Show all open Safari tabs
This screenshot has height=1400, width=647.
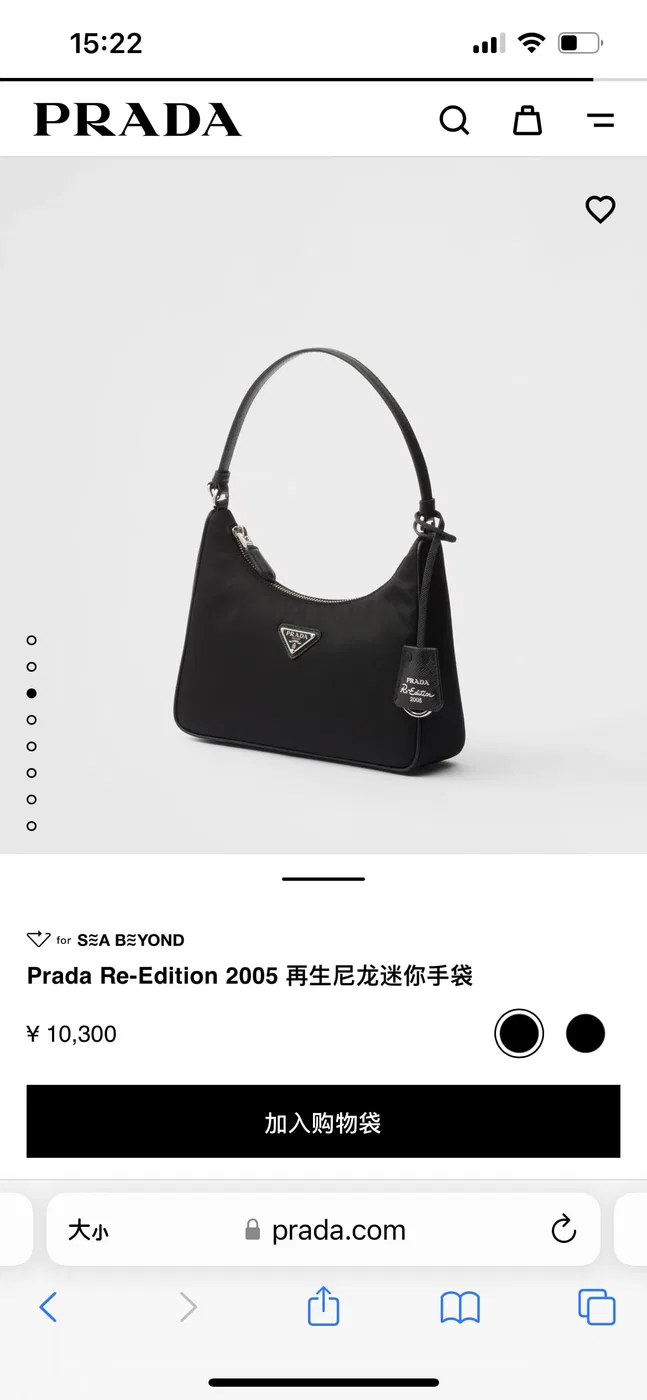pos(597,1307)
